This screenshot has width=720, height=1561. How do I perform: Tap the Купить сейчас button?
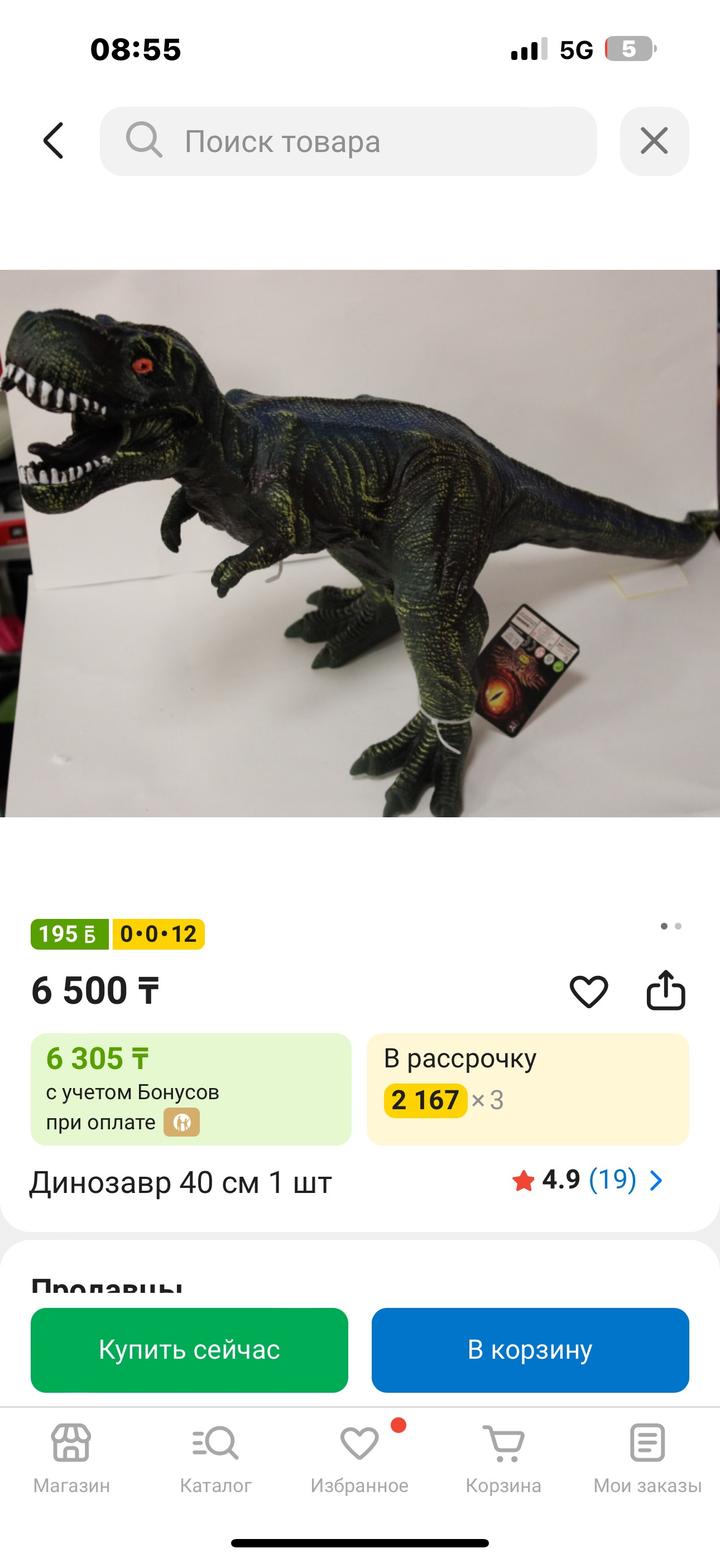click(189, 1349)
